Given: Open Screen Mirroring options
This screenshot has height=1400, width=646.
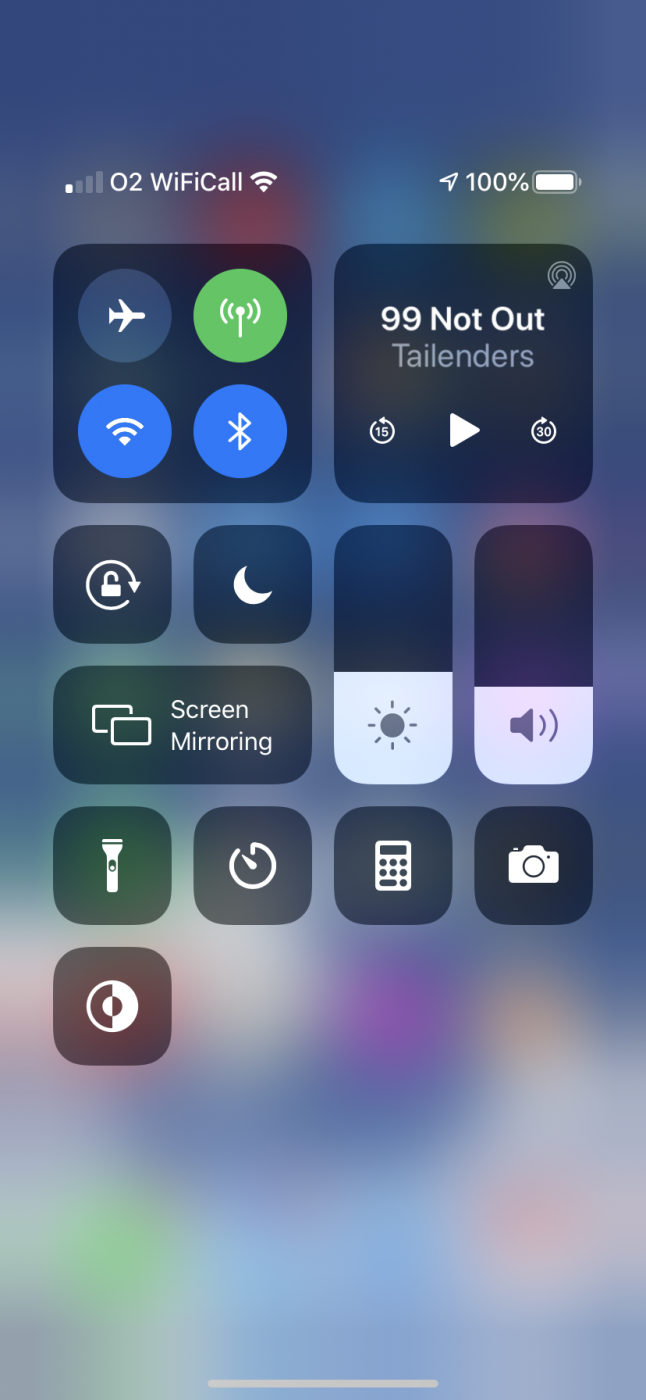Looking at the screenshot, I should (x=182, y=725).
